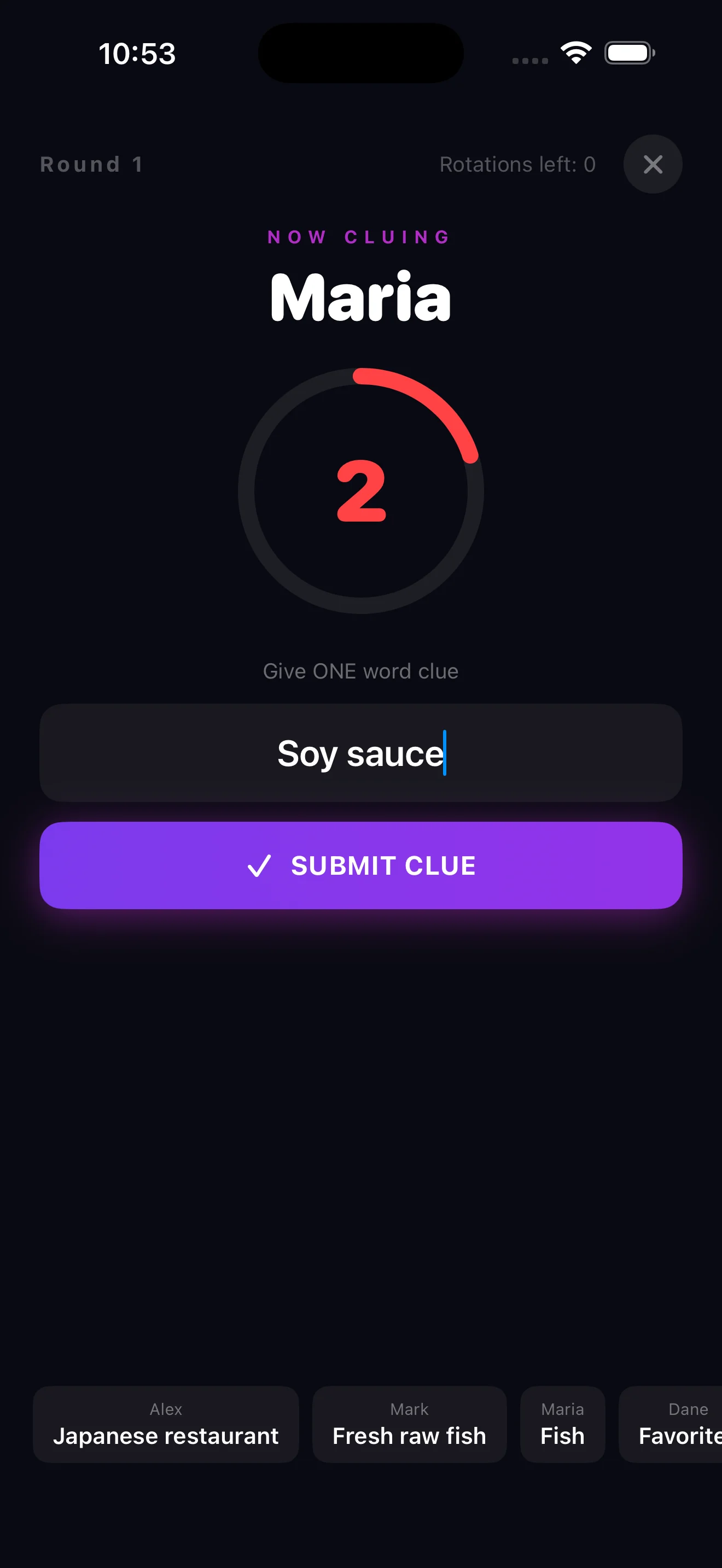Viewport: 722px width, 1568px height.
Task: Select Alex's Japanese restaurant clue card
Action: point(166,1424)
